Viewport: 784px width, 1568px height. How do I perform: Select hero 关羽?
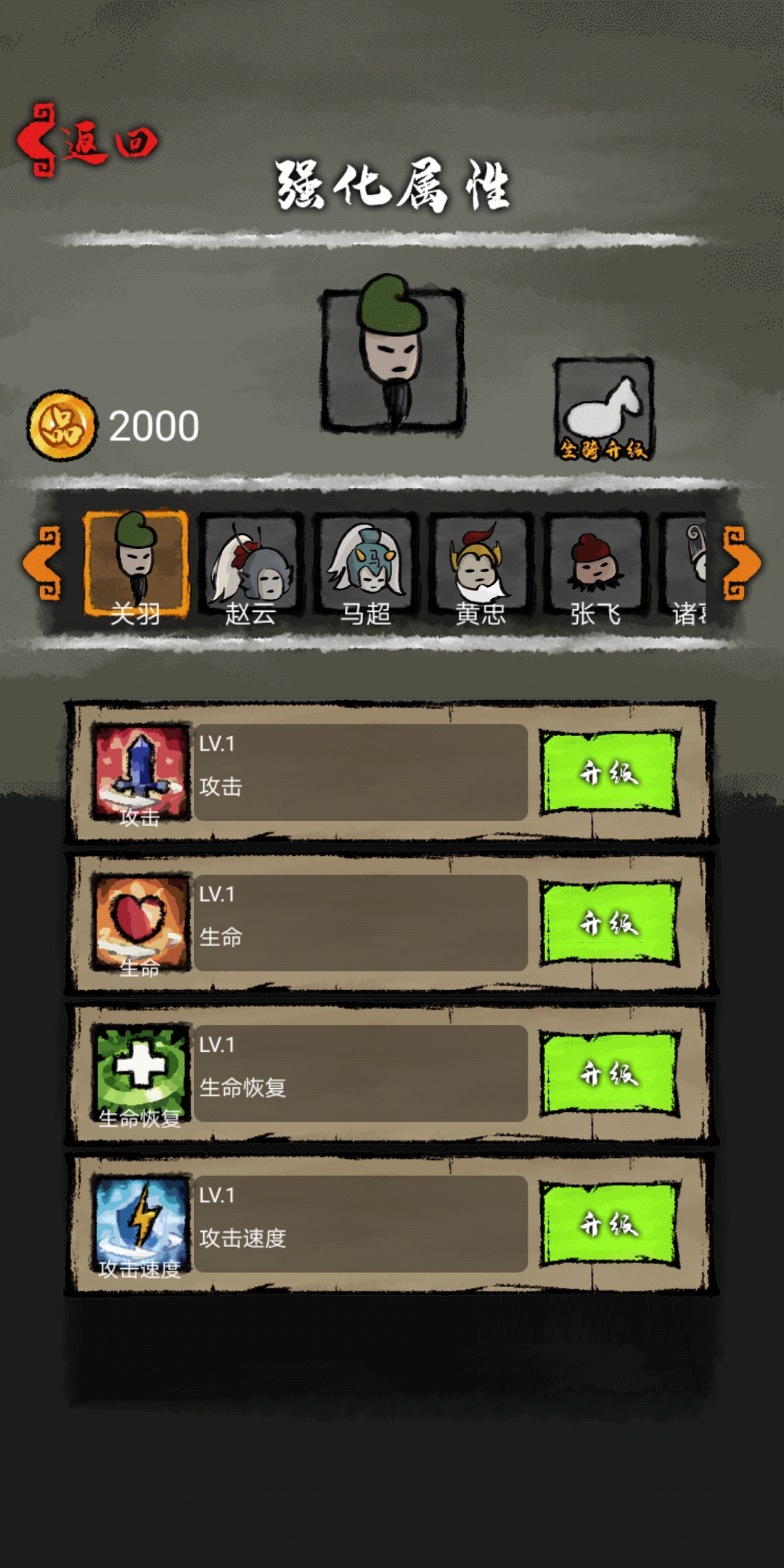[x=136, y=566]
